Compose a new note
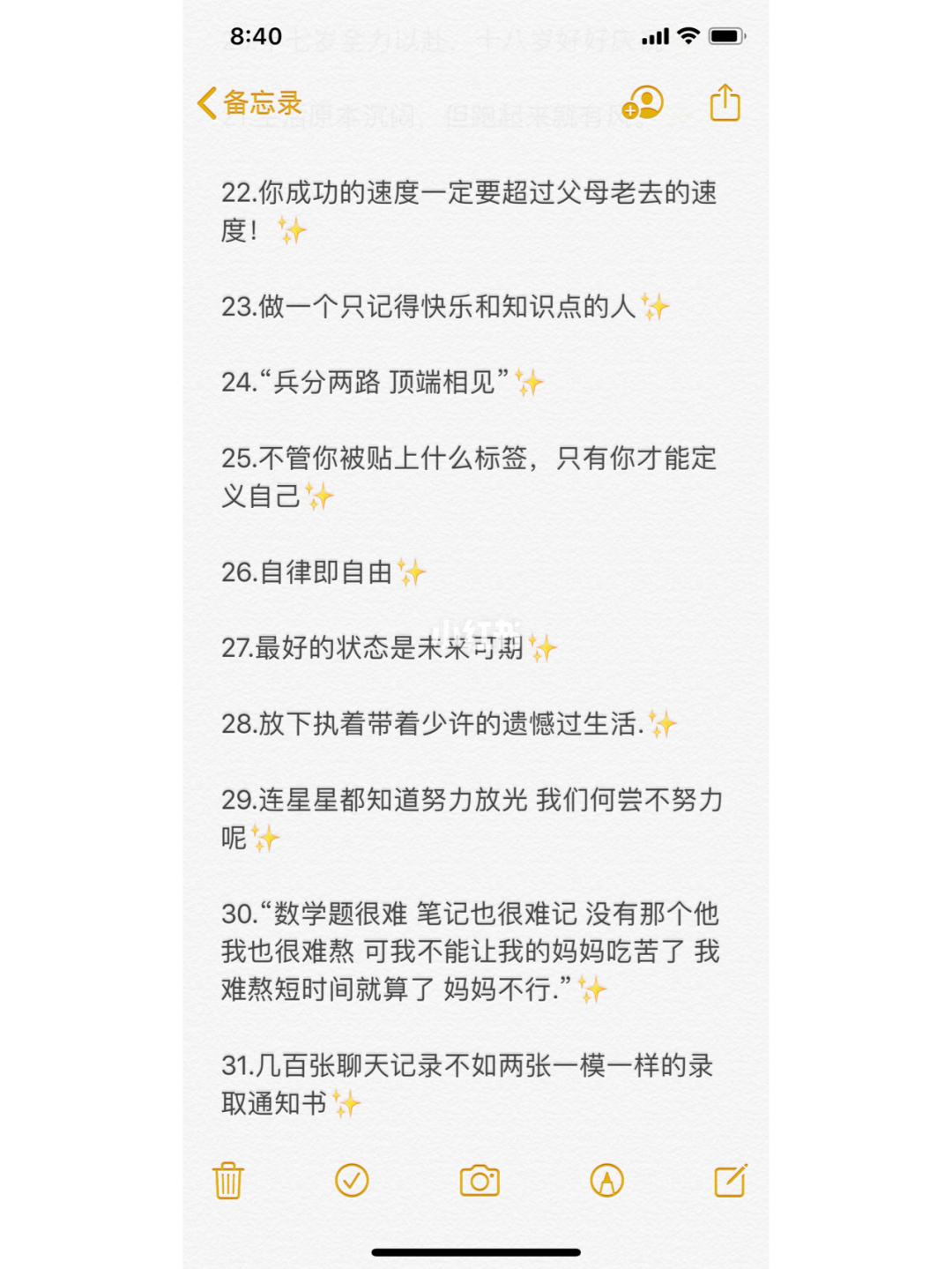 [x=730, y=1180]
